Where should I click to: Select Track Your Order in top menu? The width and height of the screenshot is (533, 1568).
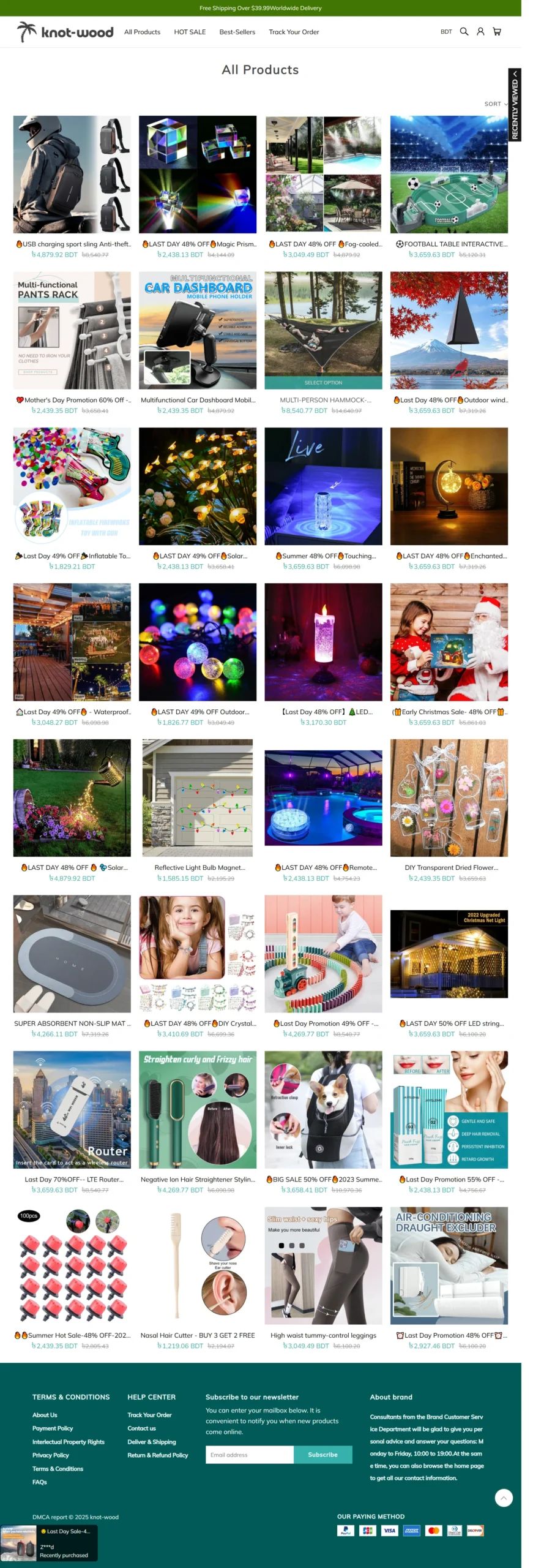pos(294,32)
